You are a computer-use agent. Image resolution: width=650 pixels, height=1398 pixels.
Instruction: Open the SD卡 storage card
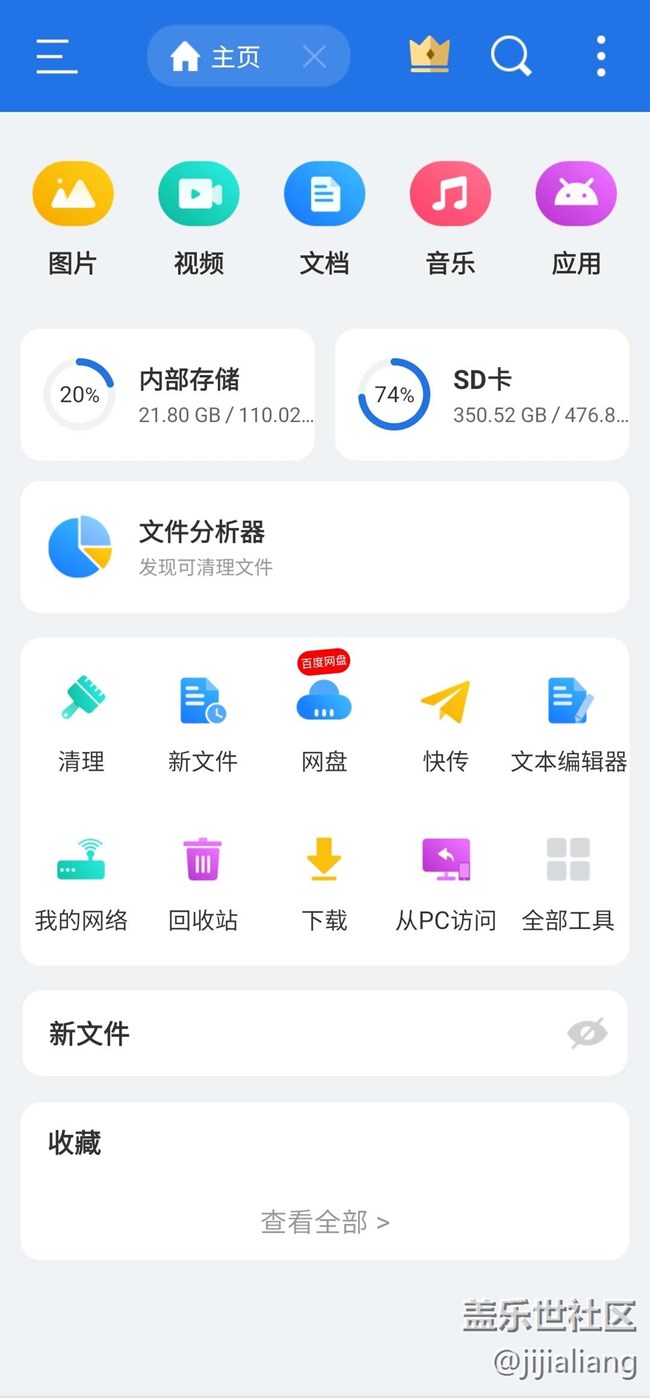pyautogui.click(x=482, y=395)
